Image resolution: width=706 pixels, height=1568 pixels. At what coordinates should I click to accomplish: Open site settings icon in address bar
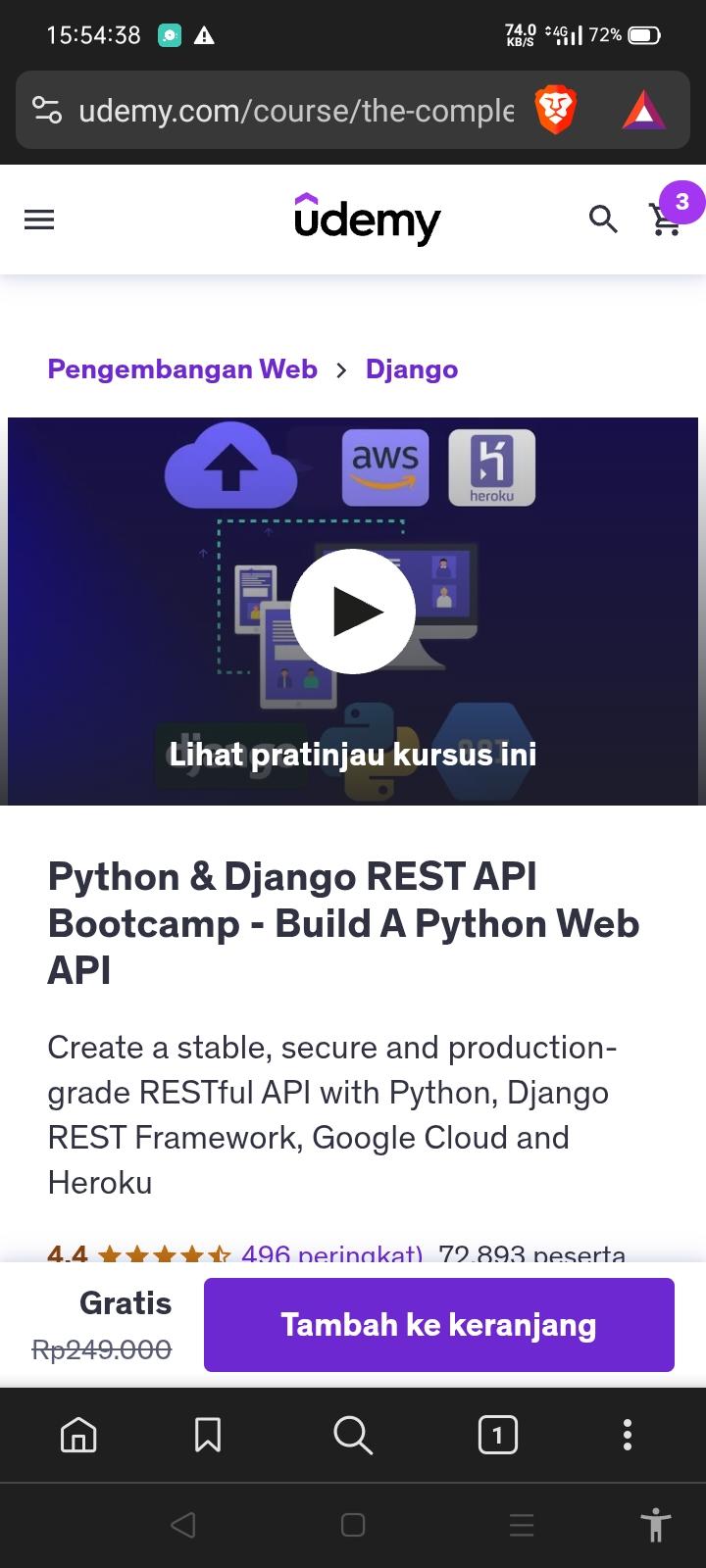tap(47, 111)
